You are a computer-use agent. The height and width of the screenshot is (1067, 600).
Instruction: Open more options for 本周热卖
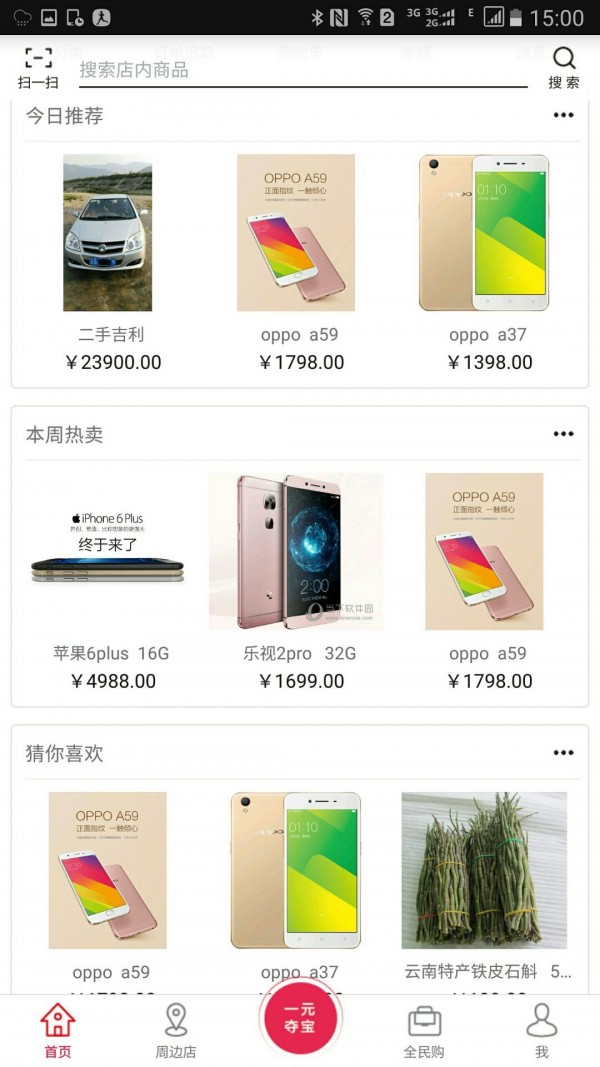click(564, 434)
